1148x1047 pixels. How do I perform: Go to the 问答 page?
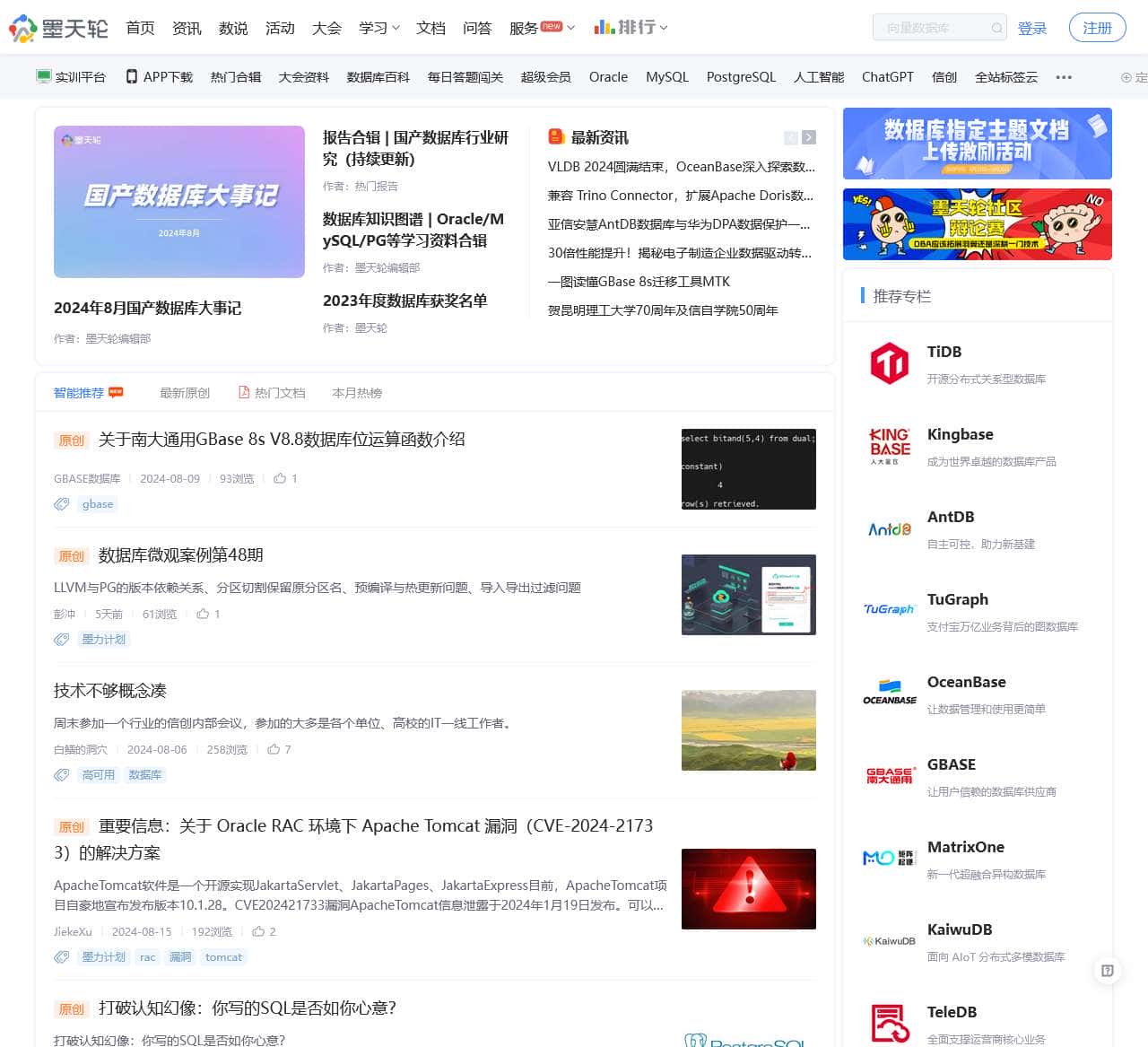477,28
